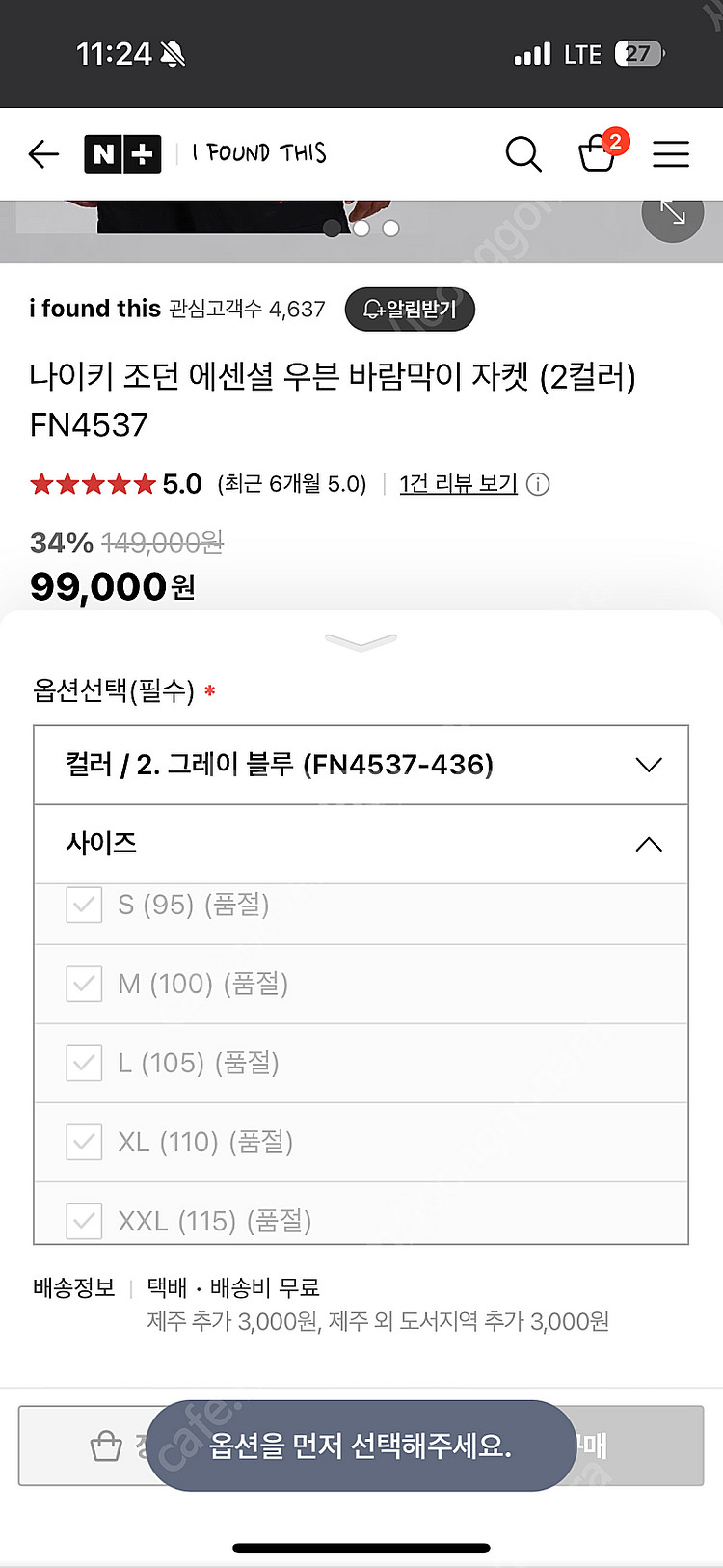Check the S (95) size option

[x=83, y=905]
